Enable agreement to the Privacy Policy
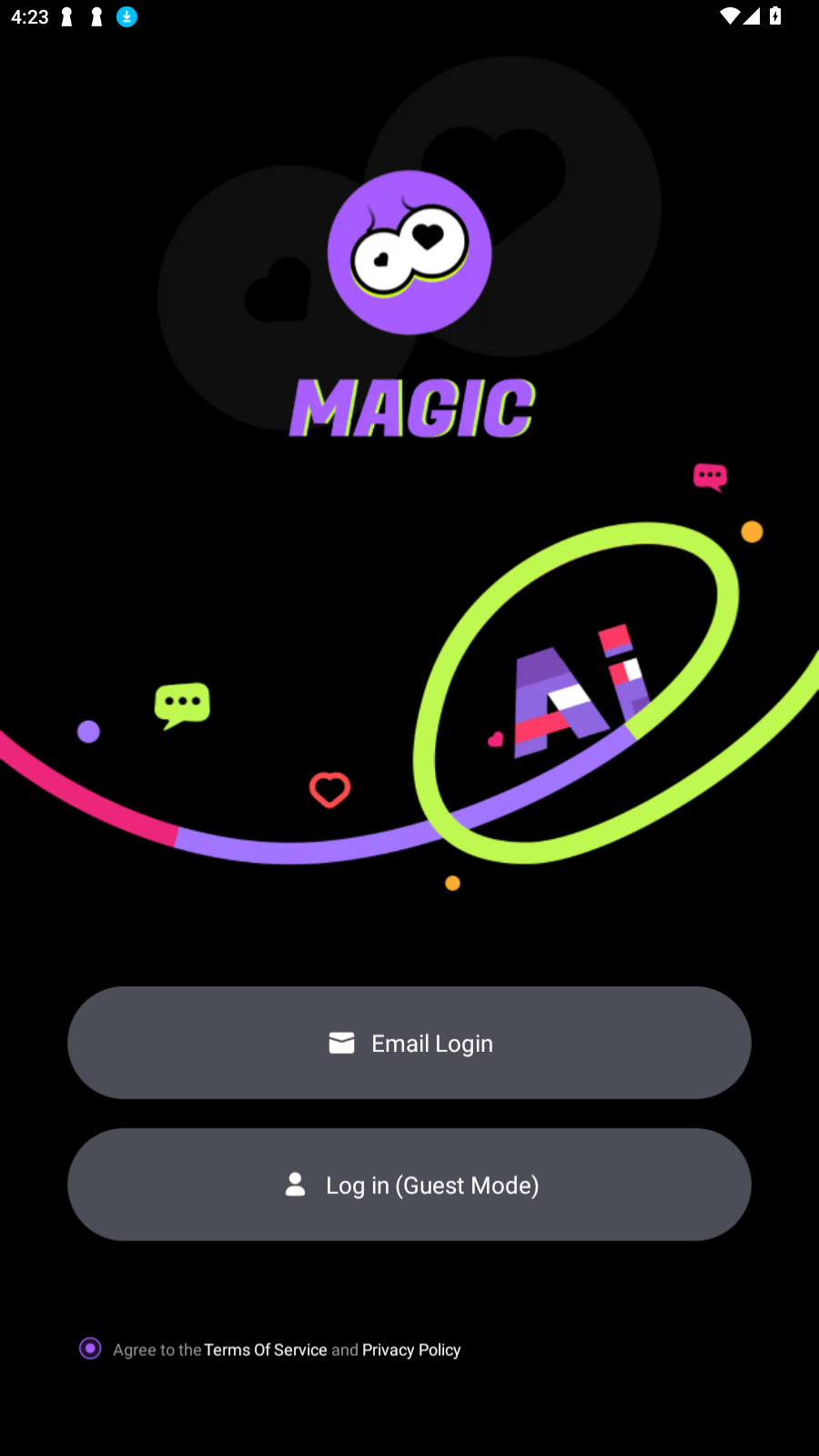819x1456 pixels. coord(90,1349)
